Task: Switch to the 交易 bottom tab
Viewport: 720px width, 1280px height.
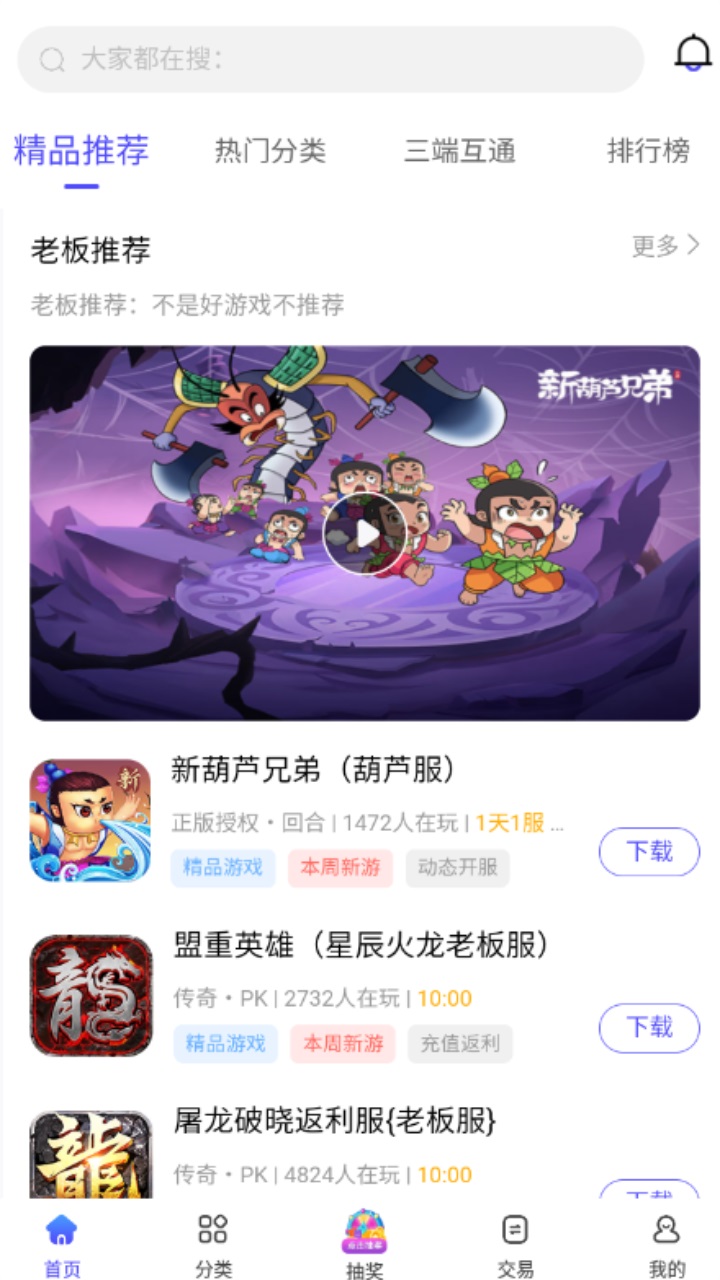Action: point(515,1243)
